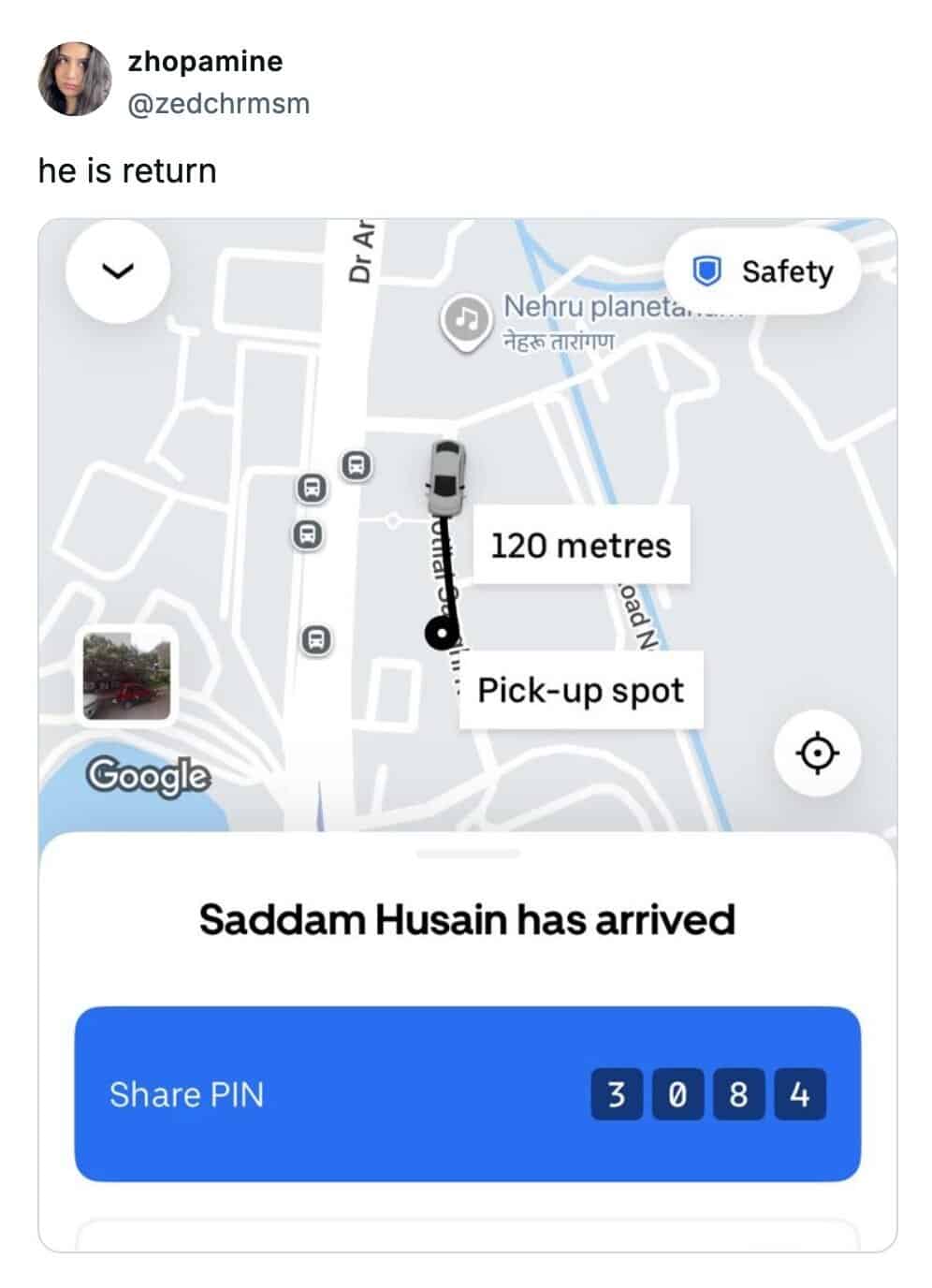
Task: Visit the @zedchrmsm handle
Action: (218, 103)
